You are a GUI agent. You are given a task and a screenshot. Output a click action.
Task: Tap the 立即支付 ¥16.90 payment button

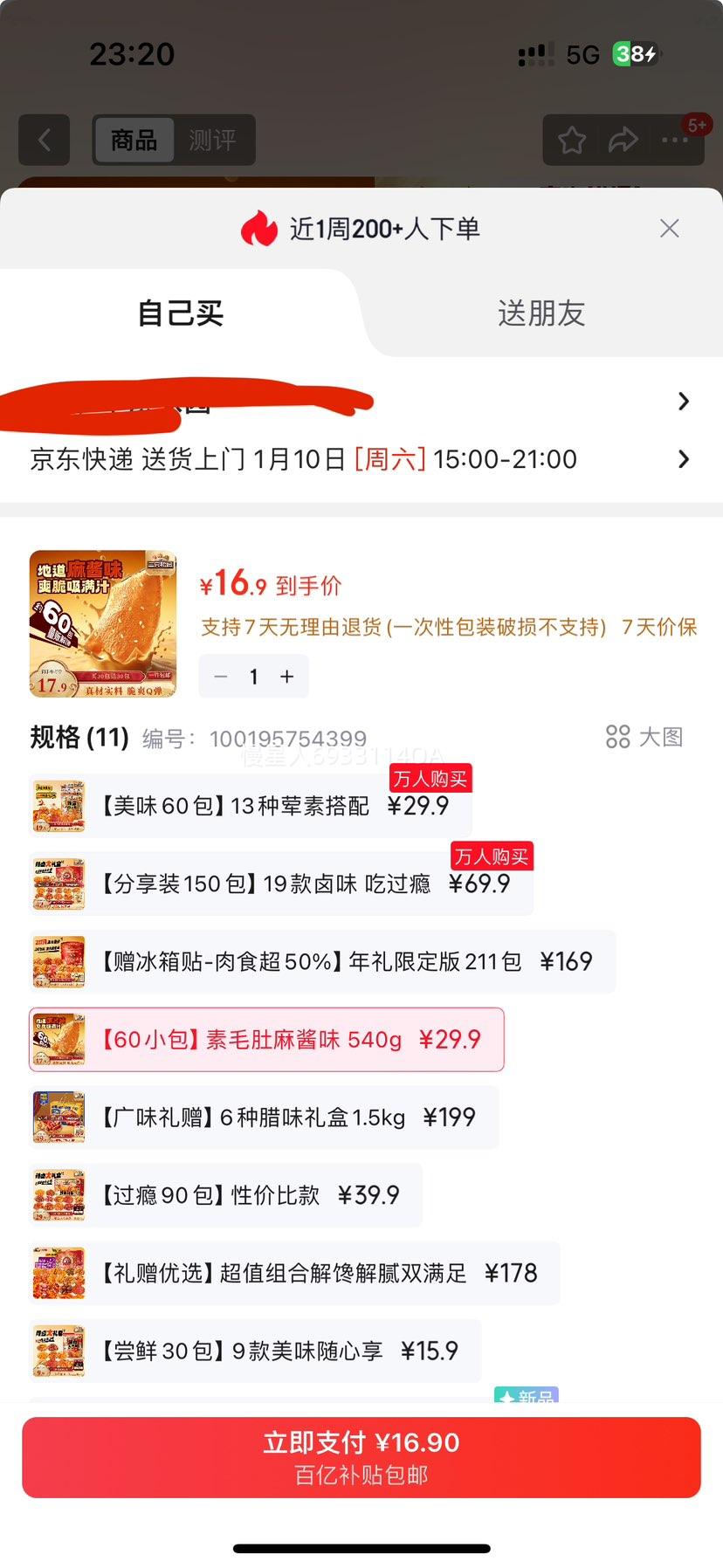[361, 1456]
